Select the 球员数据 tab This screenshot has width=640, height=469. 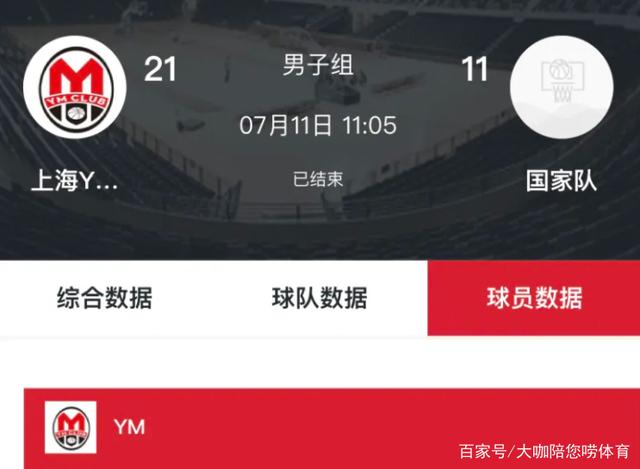534,298
